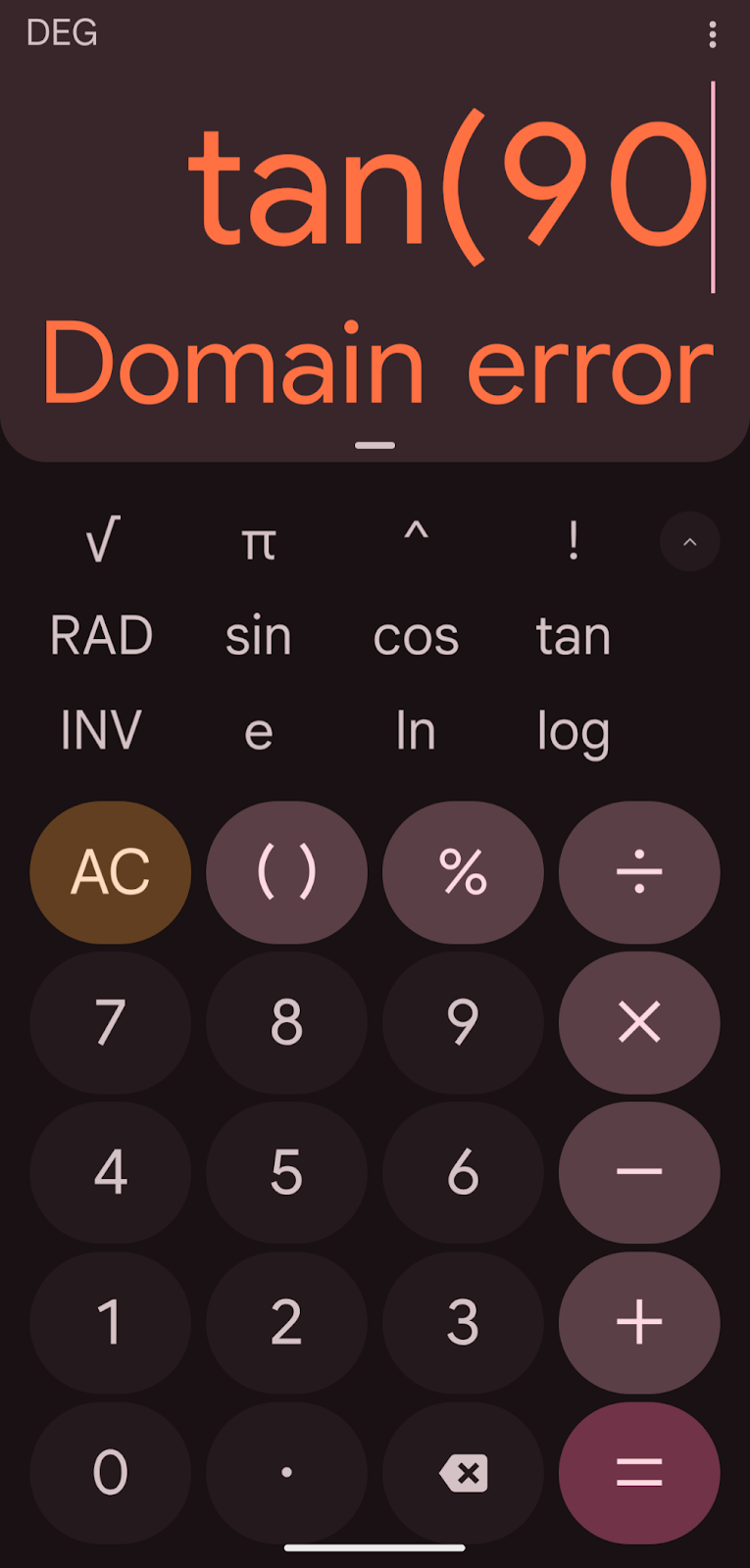Switch angle mode to RAD
750x1568 pixels.
[102, 636]
